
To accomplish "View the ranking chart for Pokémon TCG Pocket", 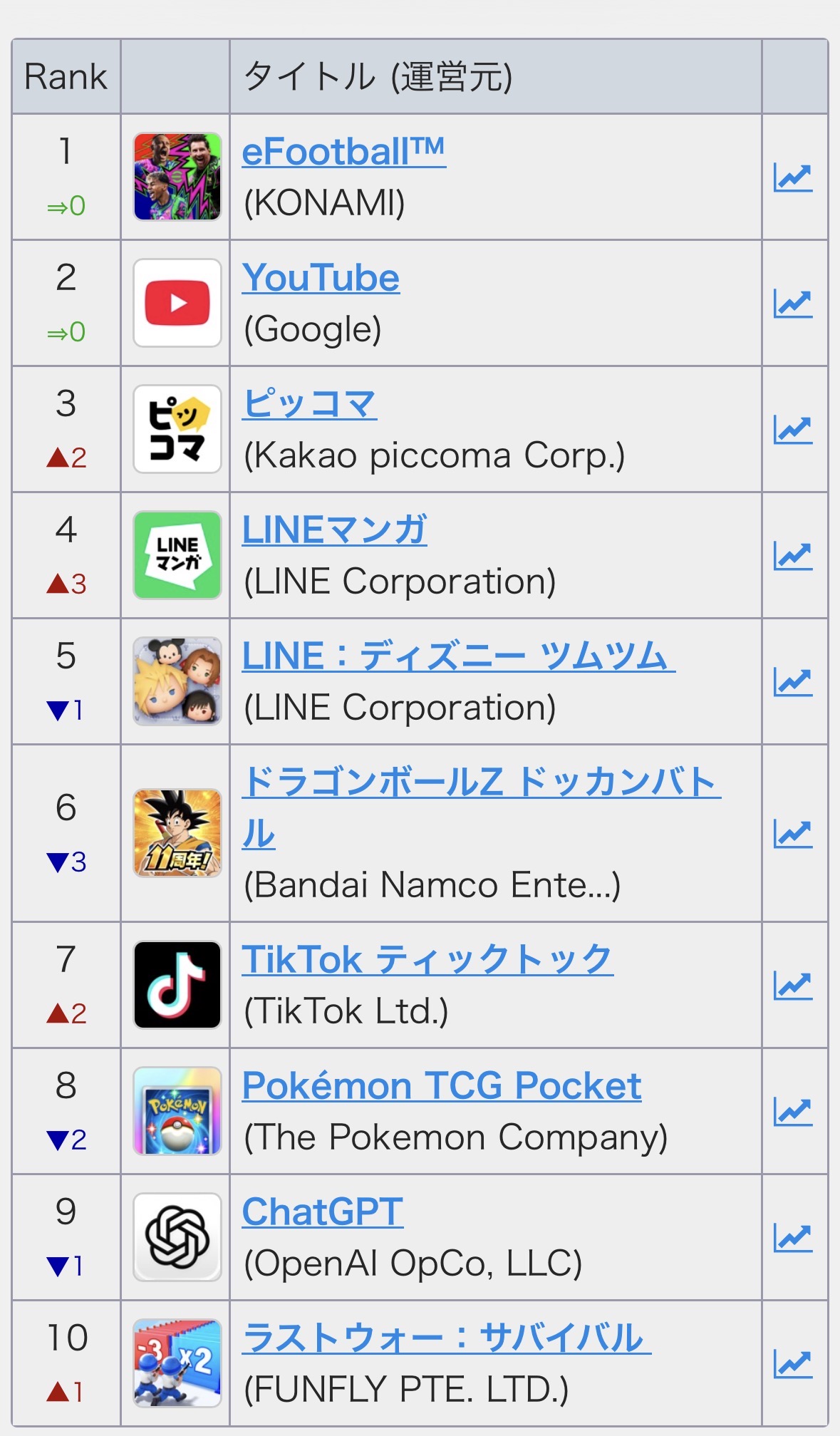I will coord(793,1112).
